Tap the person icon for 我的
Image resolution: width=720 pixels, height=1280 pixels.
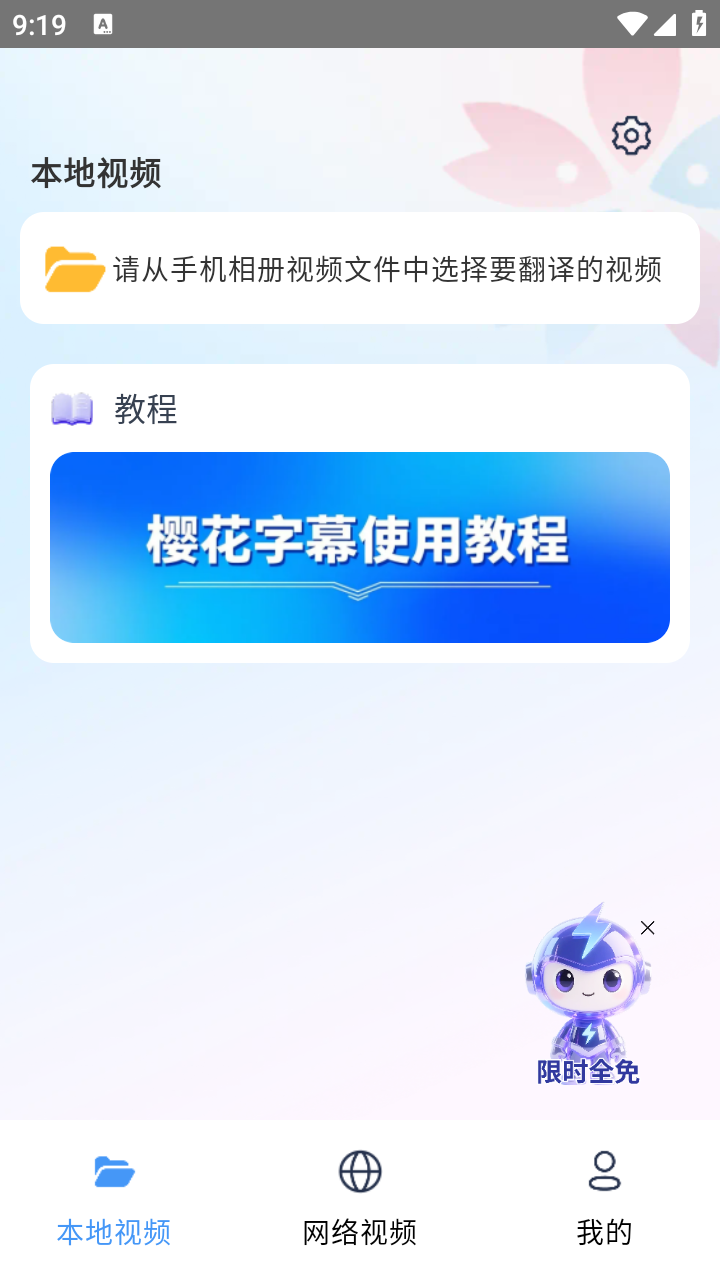603,1171
